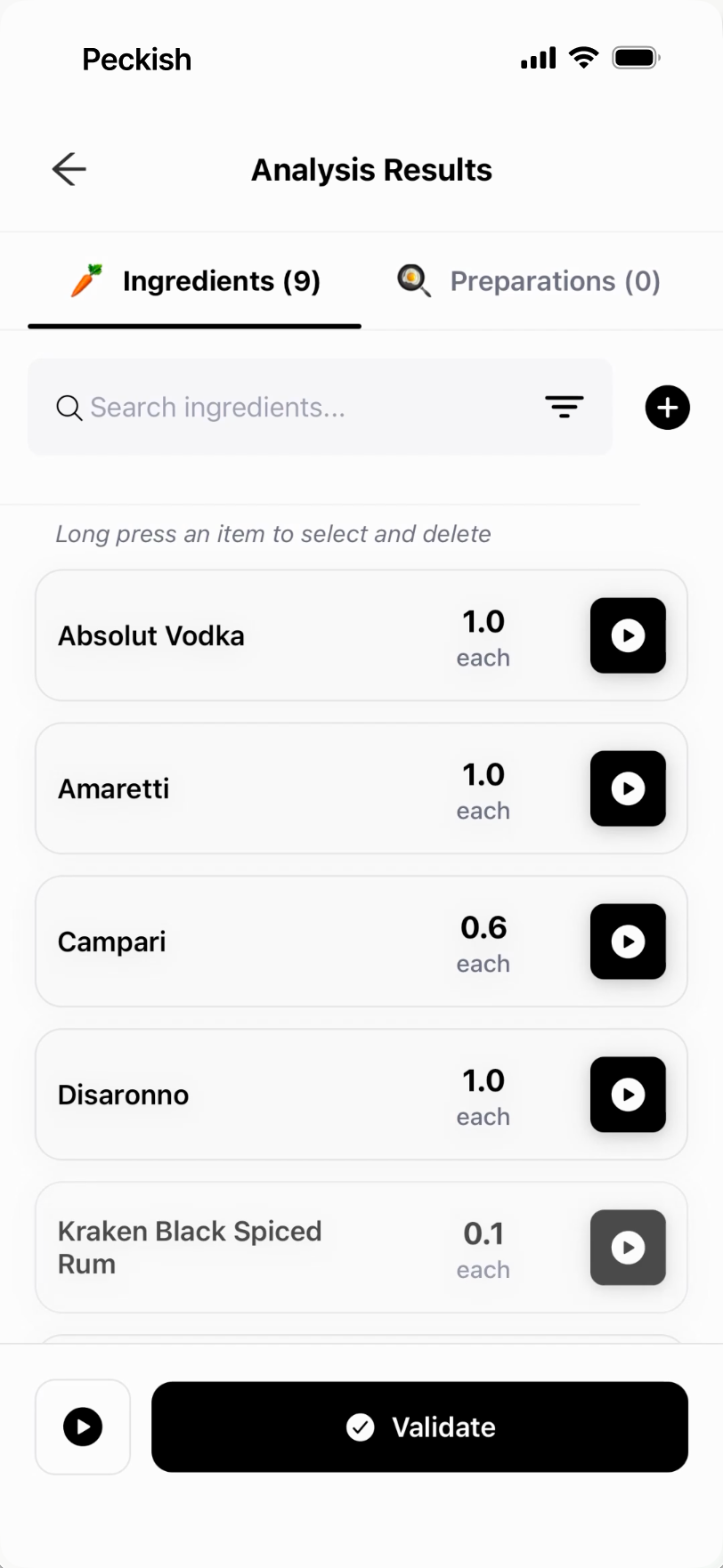Screen dimensions: 723x1568
Task: Click the magnifying glass in the search bar
Action: tap(69, 407)
